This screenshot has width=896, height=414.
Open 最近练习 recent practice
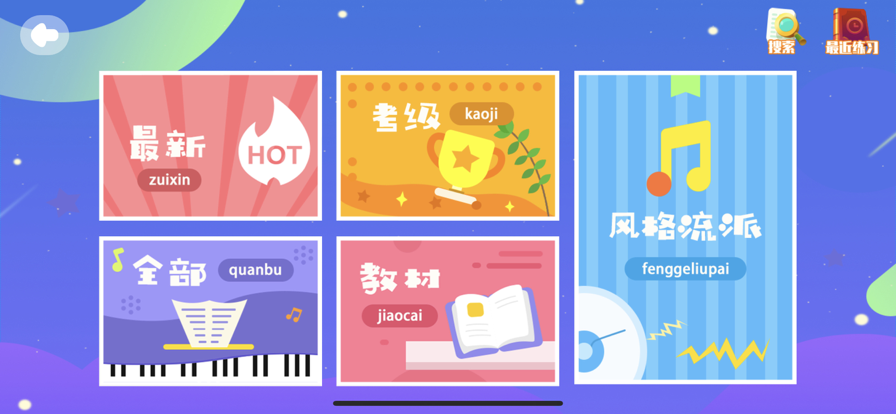(850, 30)
